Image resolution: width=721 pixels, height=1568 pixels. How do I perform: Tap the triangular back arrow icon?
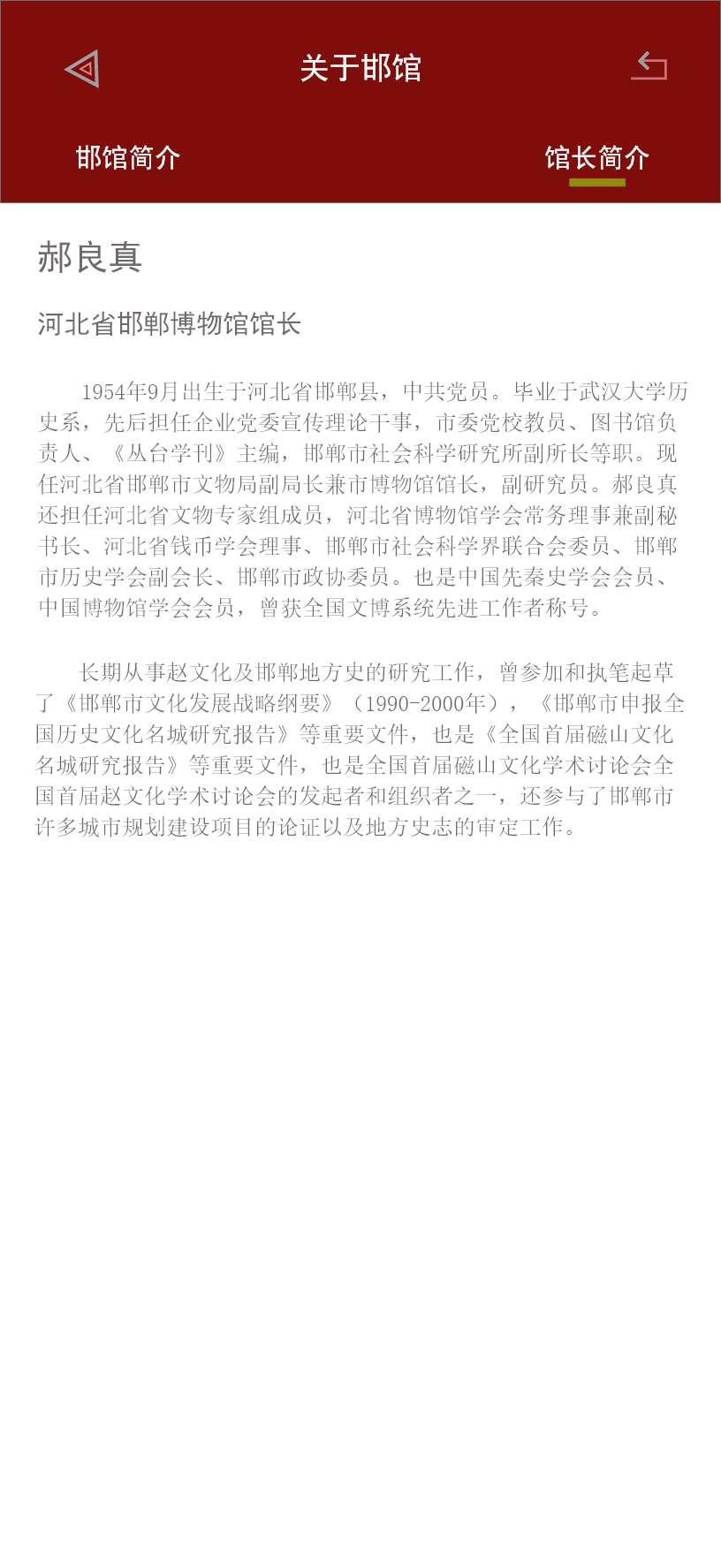tap(81, 69)
